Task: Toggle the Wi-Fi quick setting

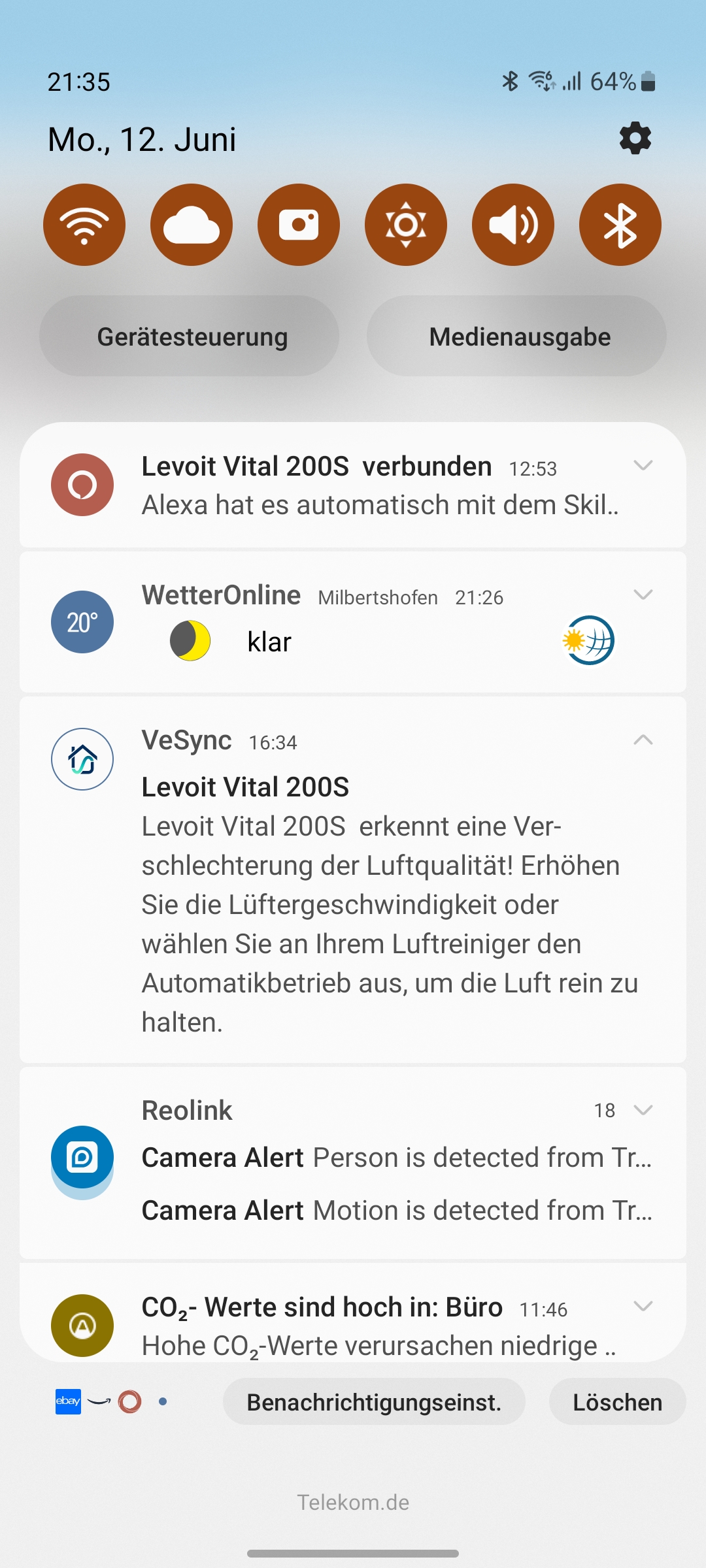Action: click(x=84, y=225)
